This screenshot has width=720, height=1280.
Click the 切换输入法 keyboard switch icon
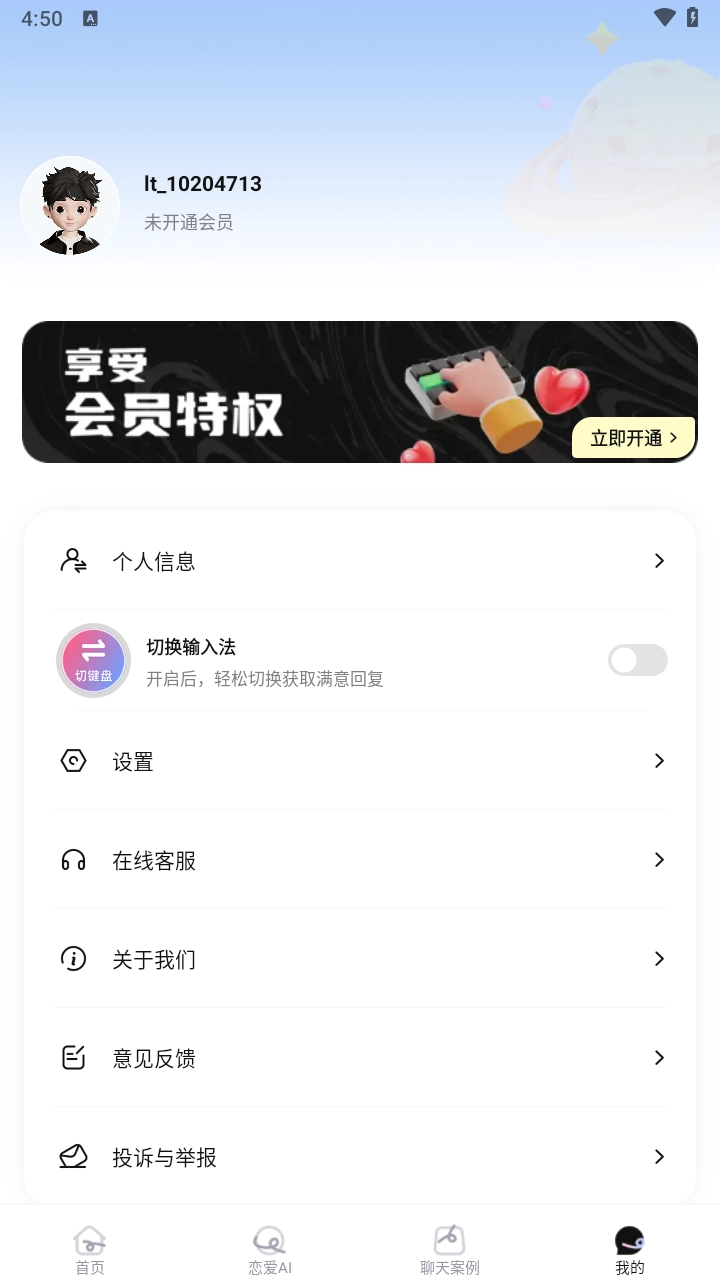(93, 660)
